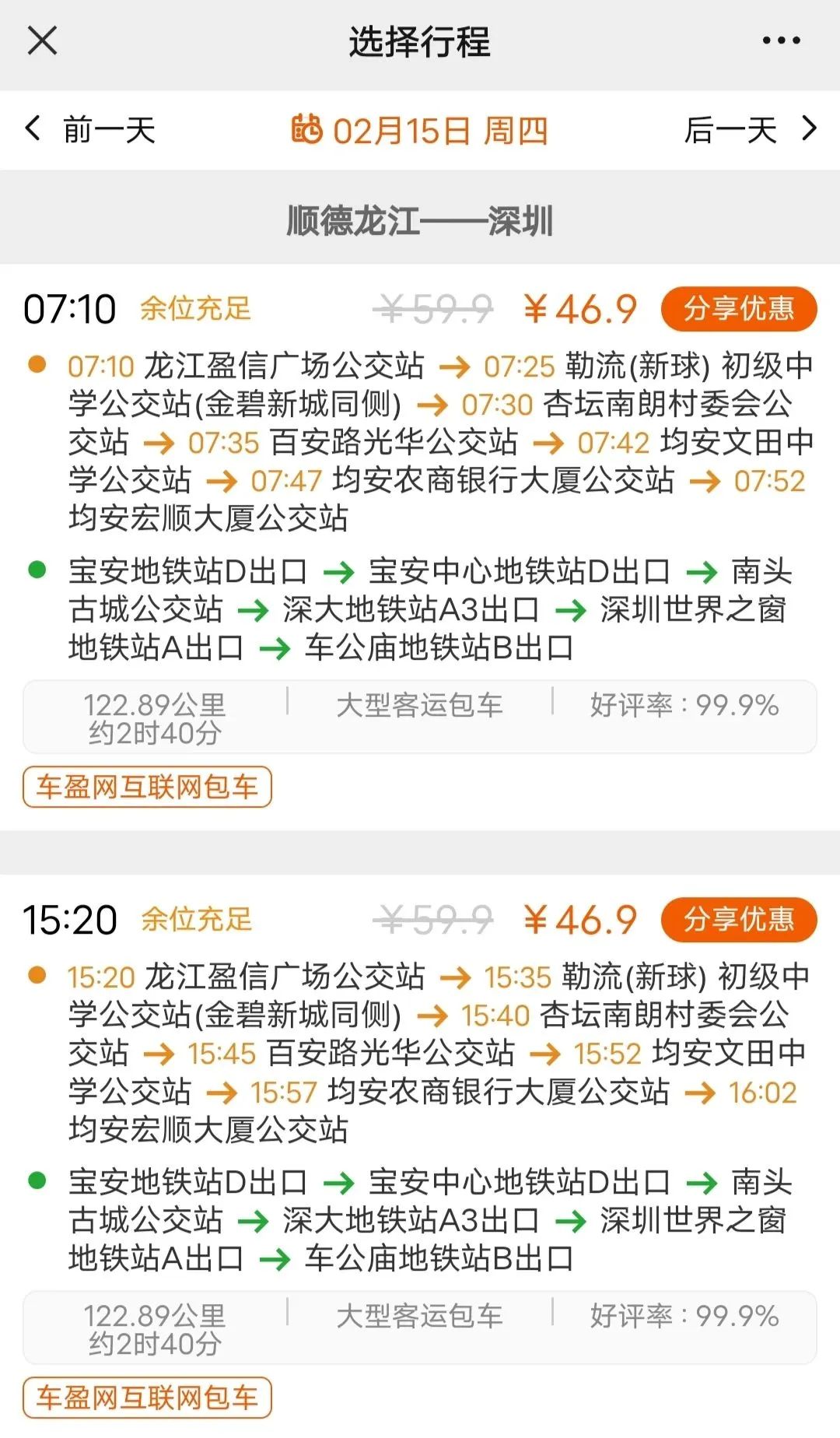Go to 后一天 schedule

pyautogui.click(x=751, y=129)
